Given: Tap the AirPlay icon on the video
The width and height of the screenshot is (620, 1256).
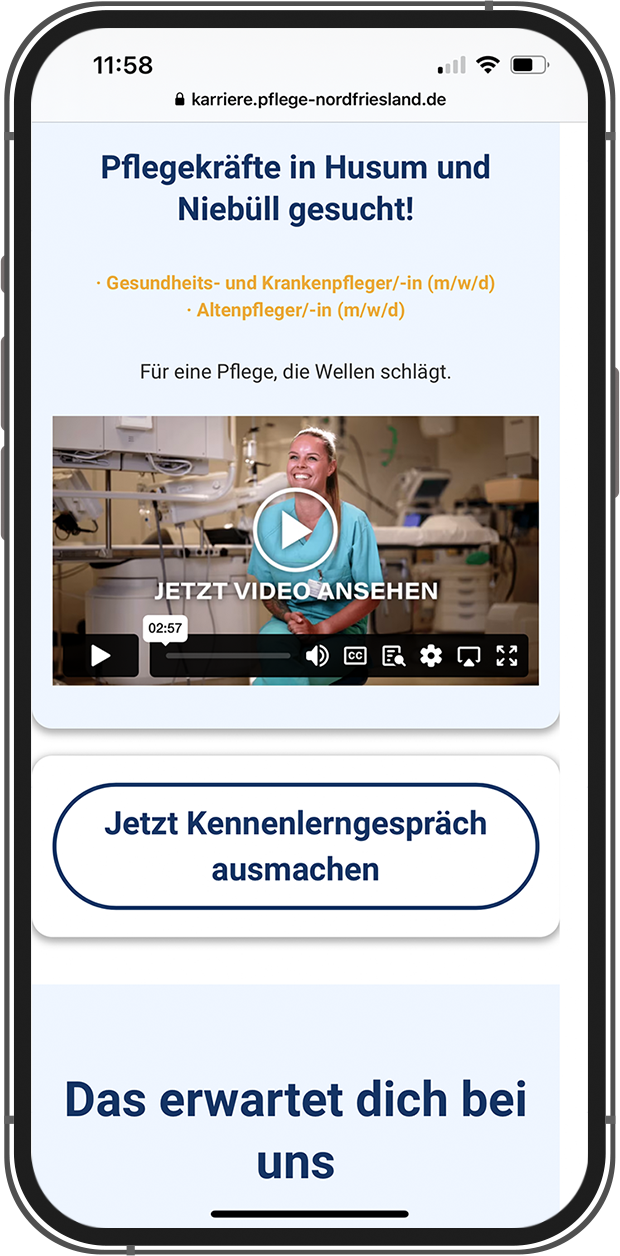Looking at the screenshot, I should 469,656.
